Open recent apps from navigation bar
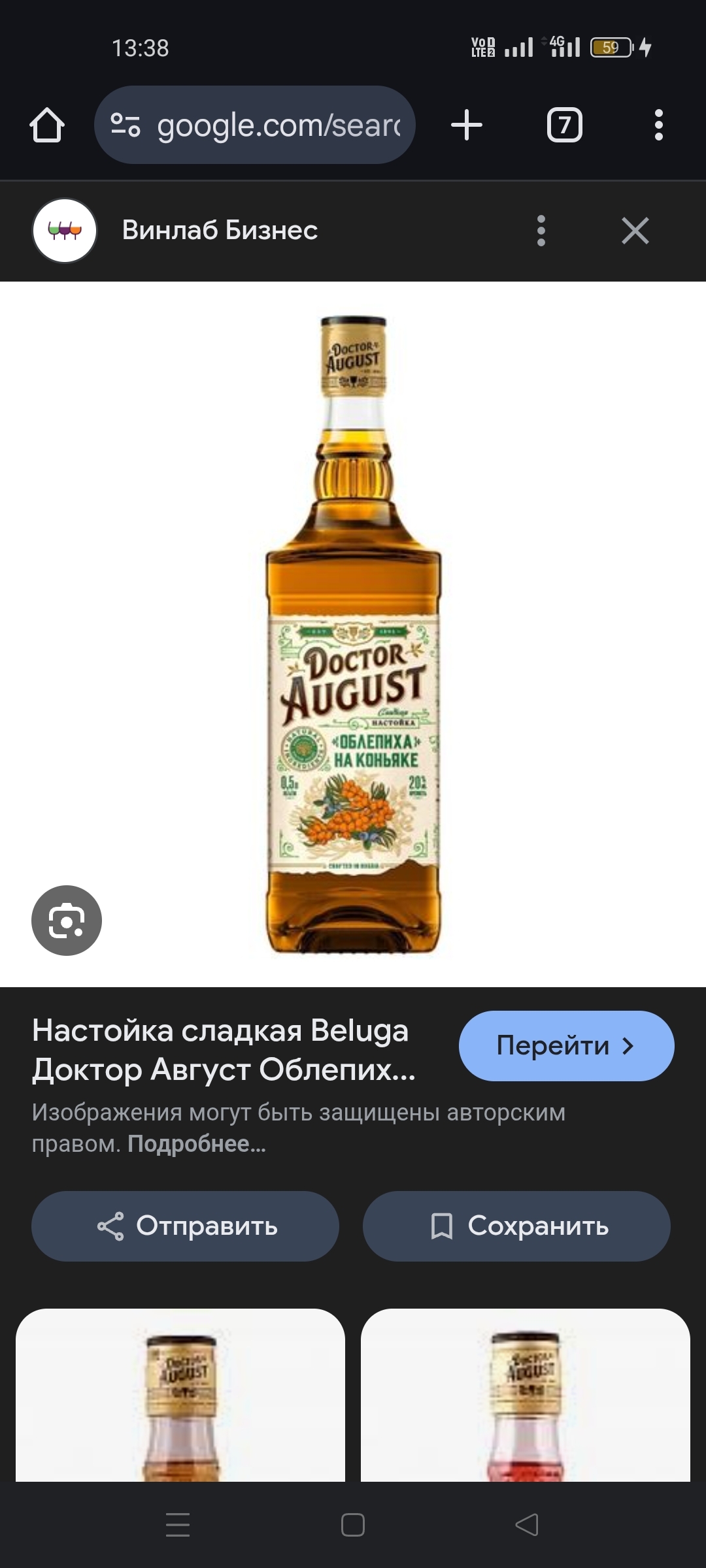Screen dimensions: 706x1568 (x=178, y=1525)
